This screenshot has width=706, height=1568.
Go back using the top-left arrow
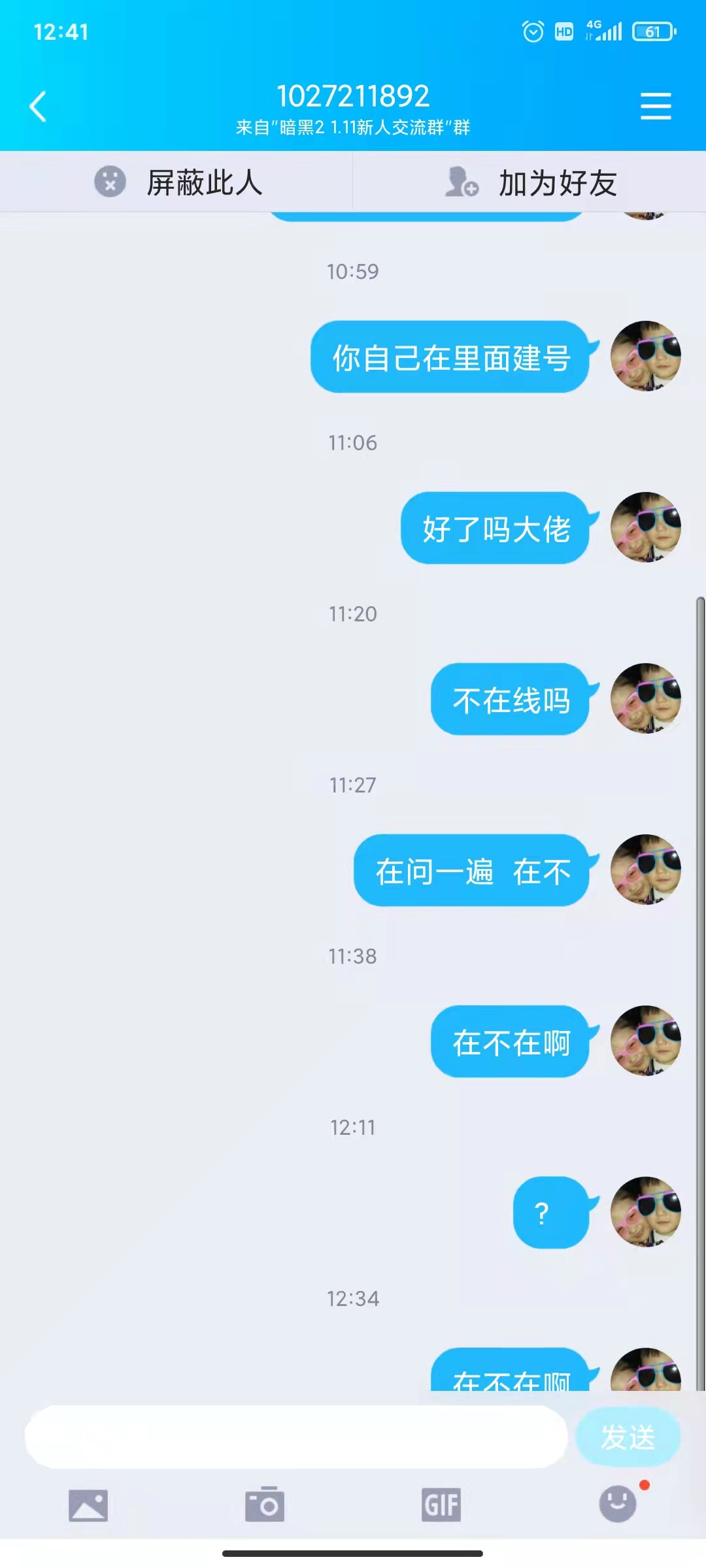click(x=38, y=106)
